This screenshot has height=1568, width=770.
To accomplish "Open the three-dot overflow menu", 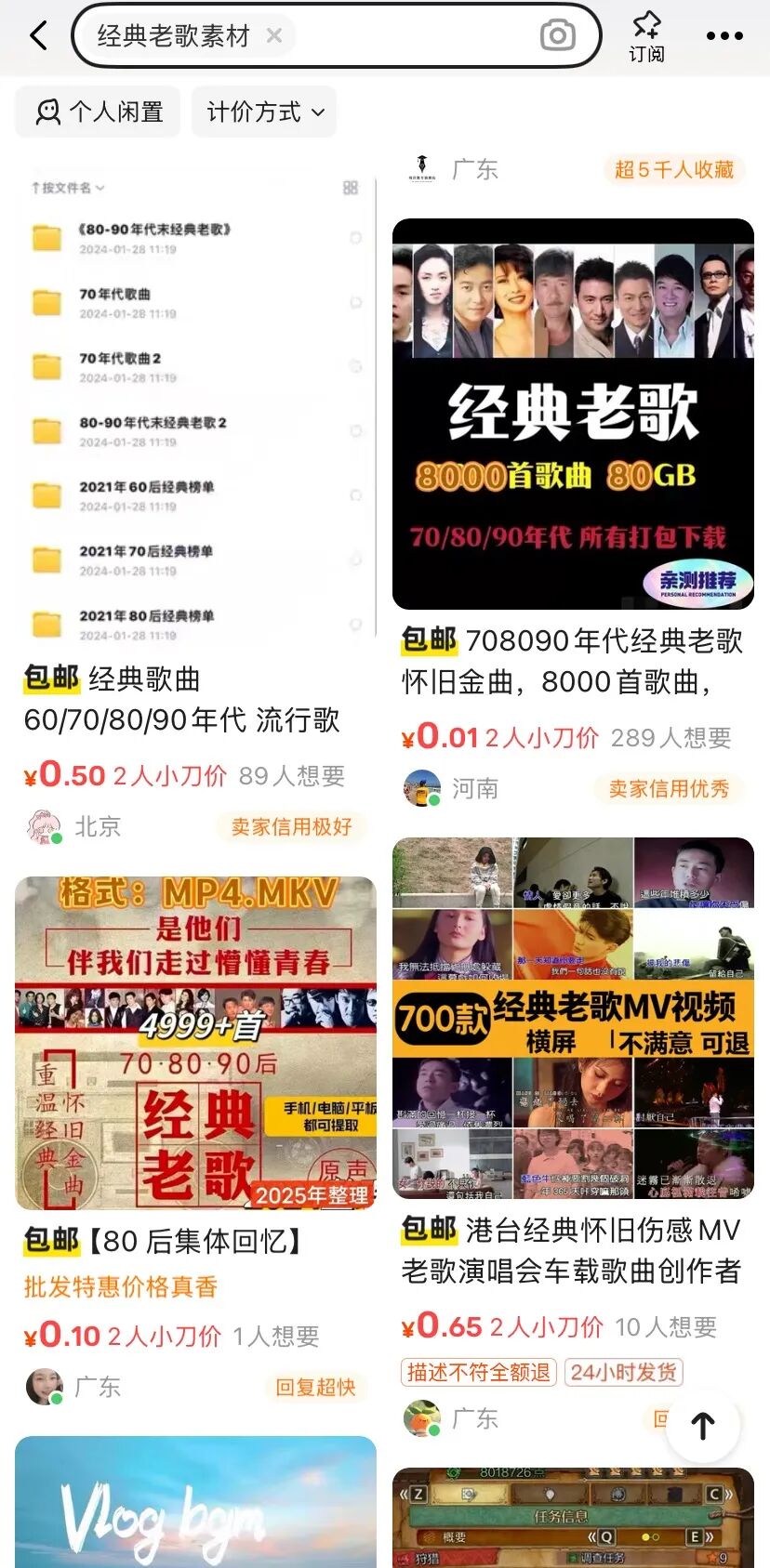I will coord(724,36).
